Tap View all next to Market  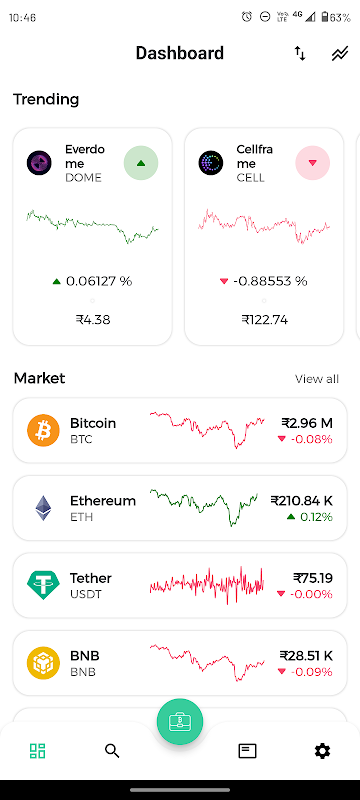tap(317, 379)
